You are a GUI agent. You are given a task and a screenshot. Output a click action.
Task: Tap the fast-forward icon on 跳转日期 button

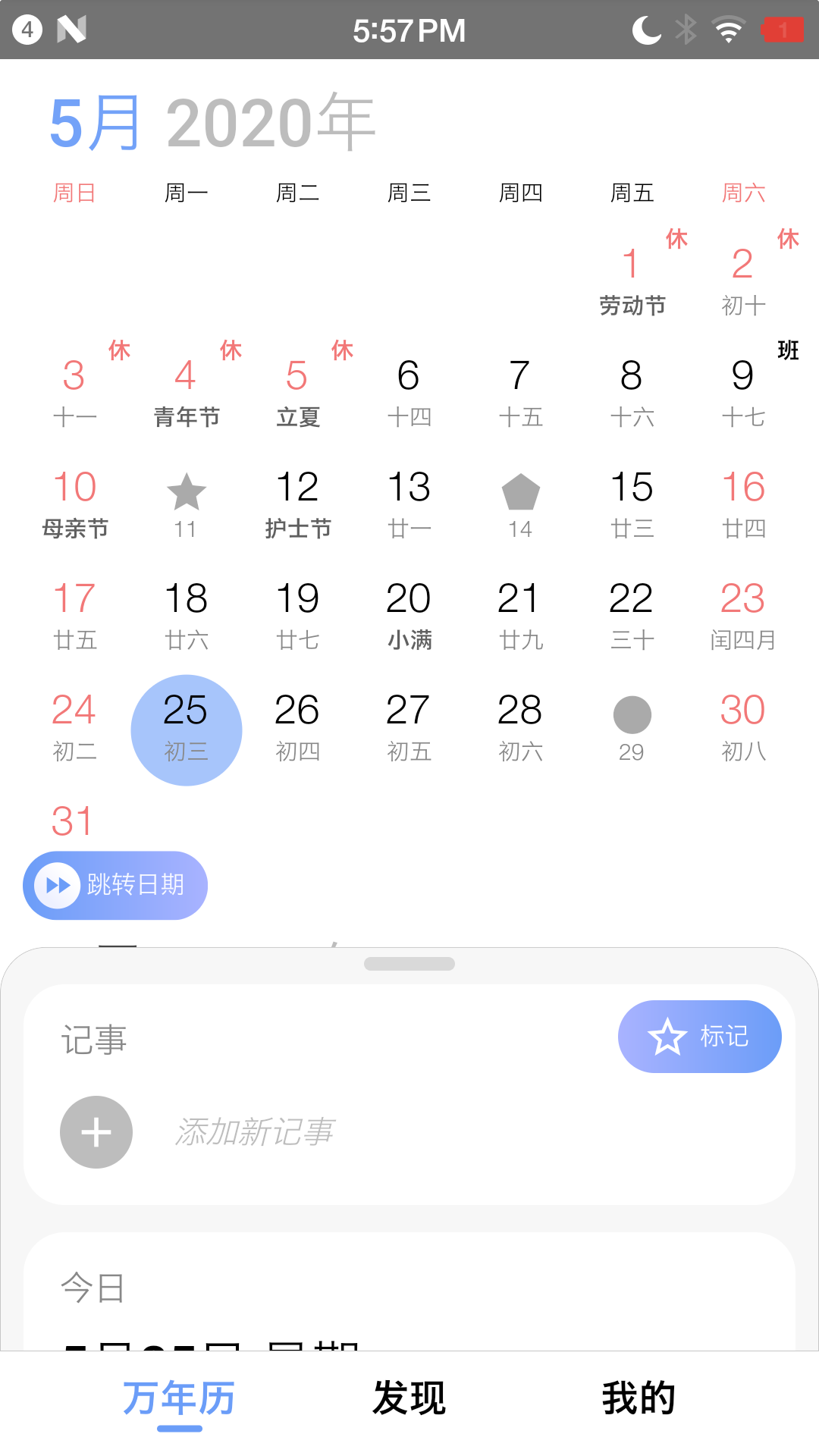pos(58,886)
